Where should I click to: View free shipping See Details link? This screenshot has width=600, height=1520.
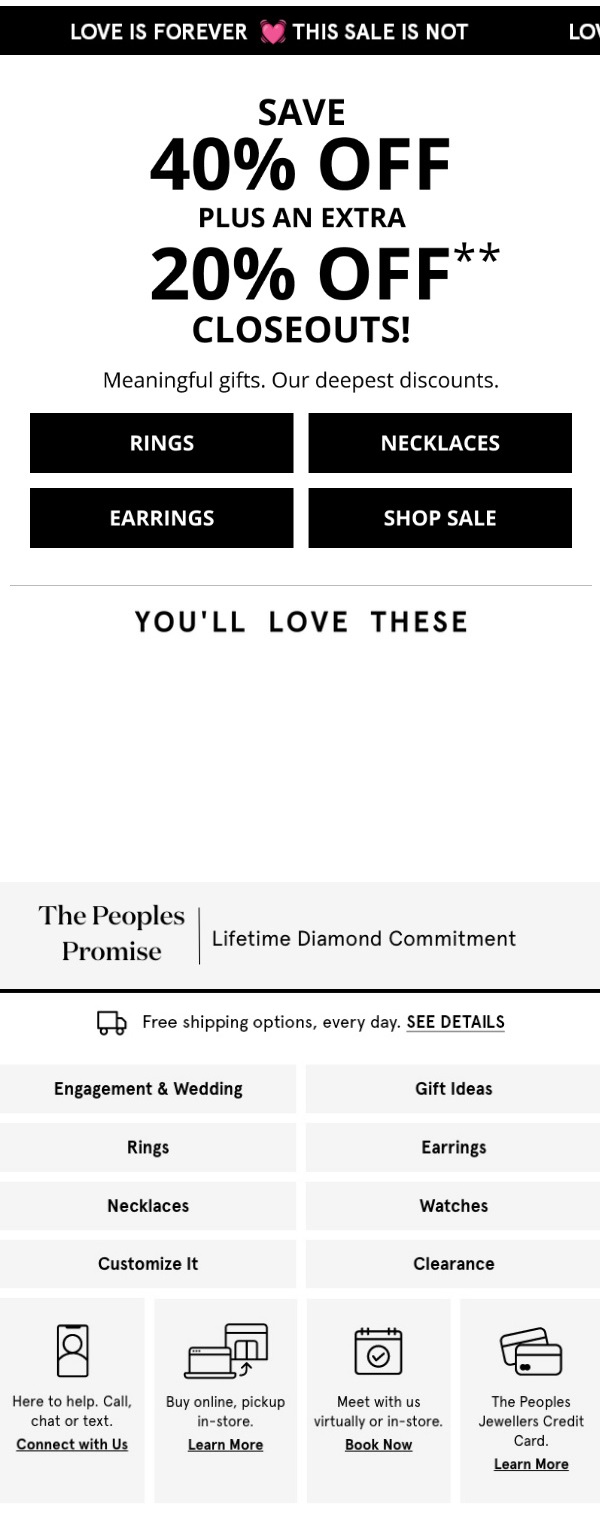pyautogui.click(x=455, y=1022)
